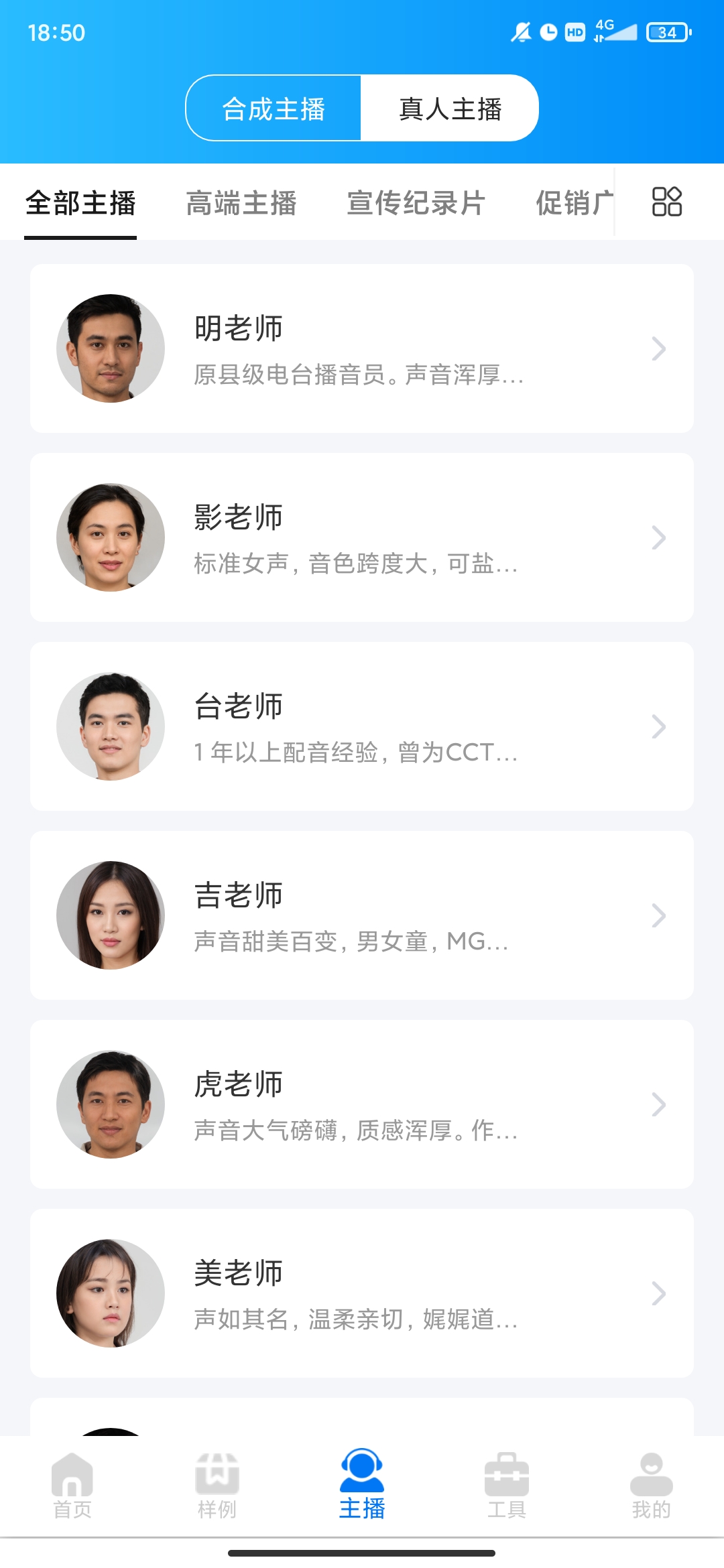Open the category grid icon
This screenshot has width=724, height=1568.
[x=667, y=202]
